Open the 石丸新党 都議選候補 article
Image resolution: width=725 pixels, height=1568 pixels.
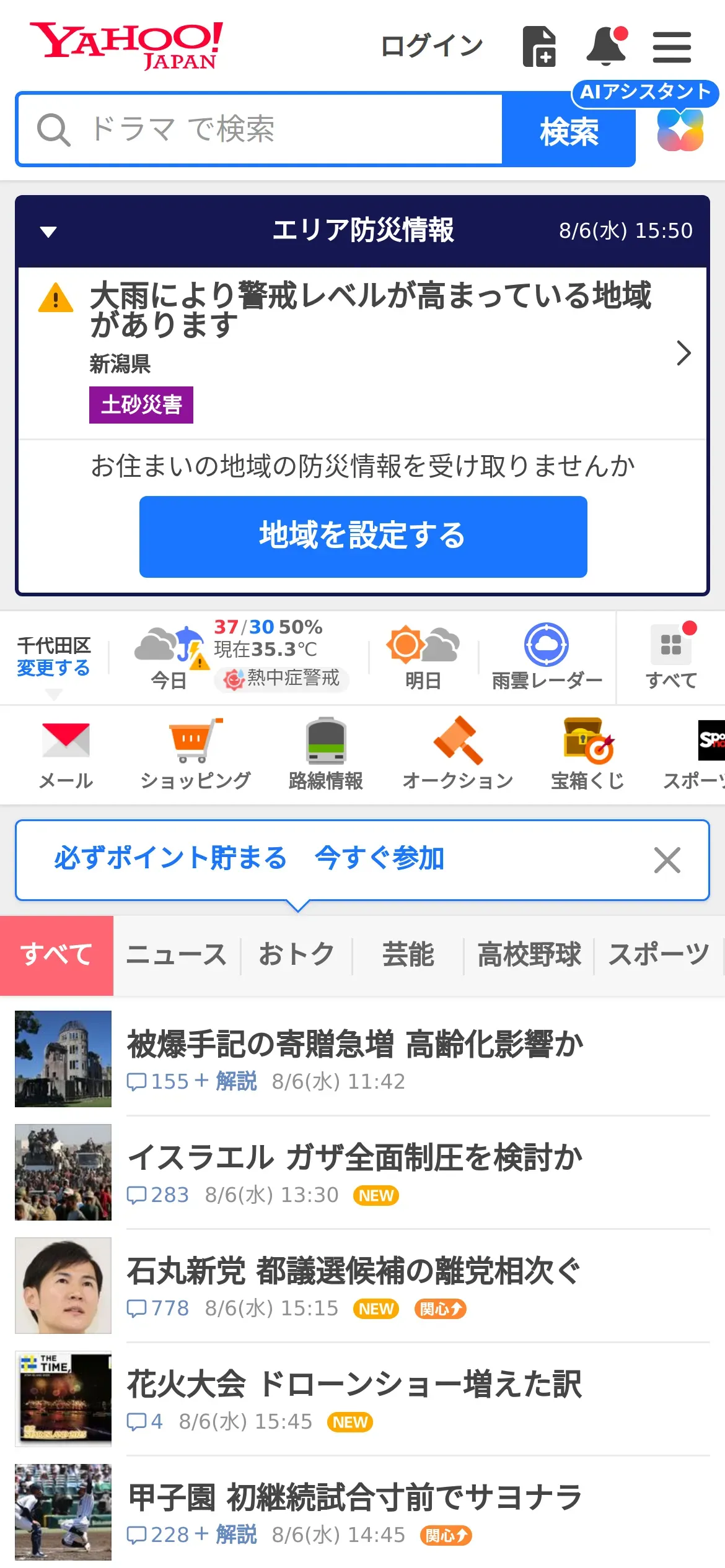(x=353, y=1271)
